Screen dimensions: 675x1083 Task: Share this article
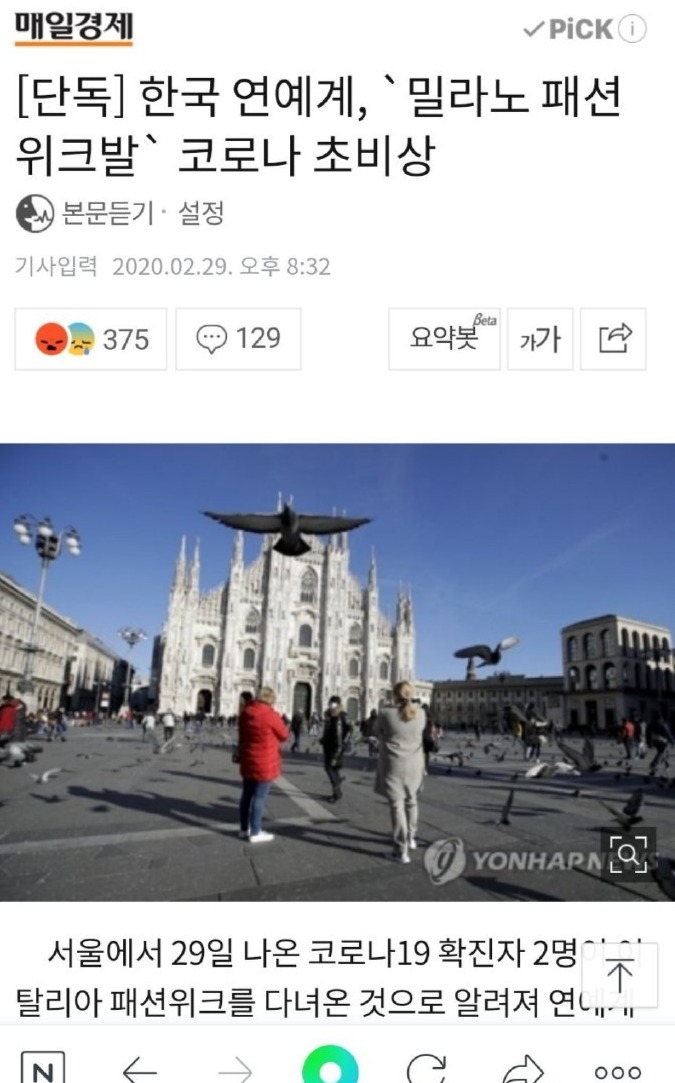[616, 340]
